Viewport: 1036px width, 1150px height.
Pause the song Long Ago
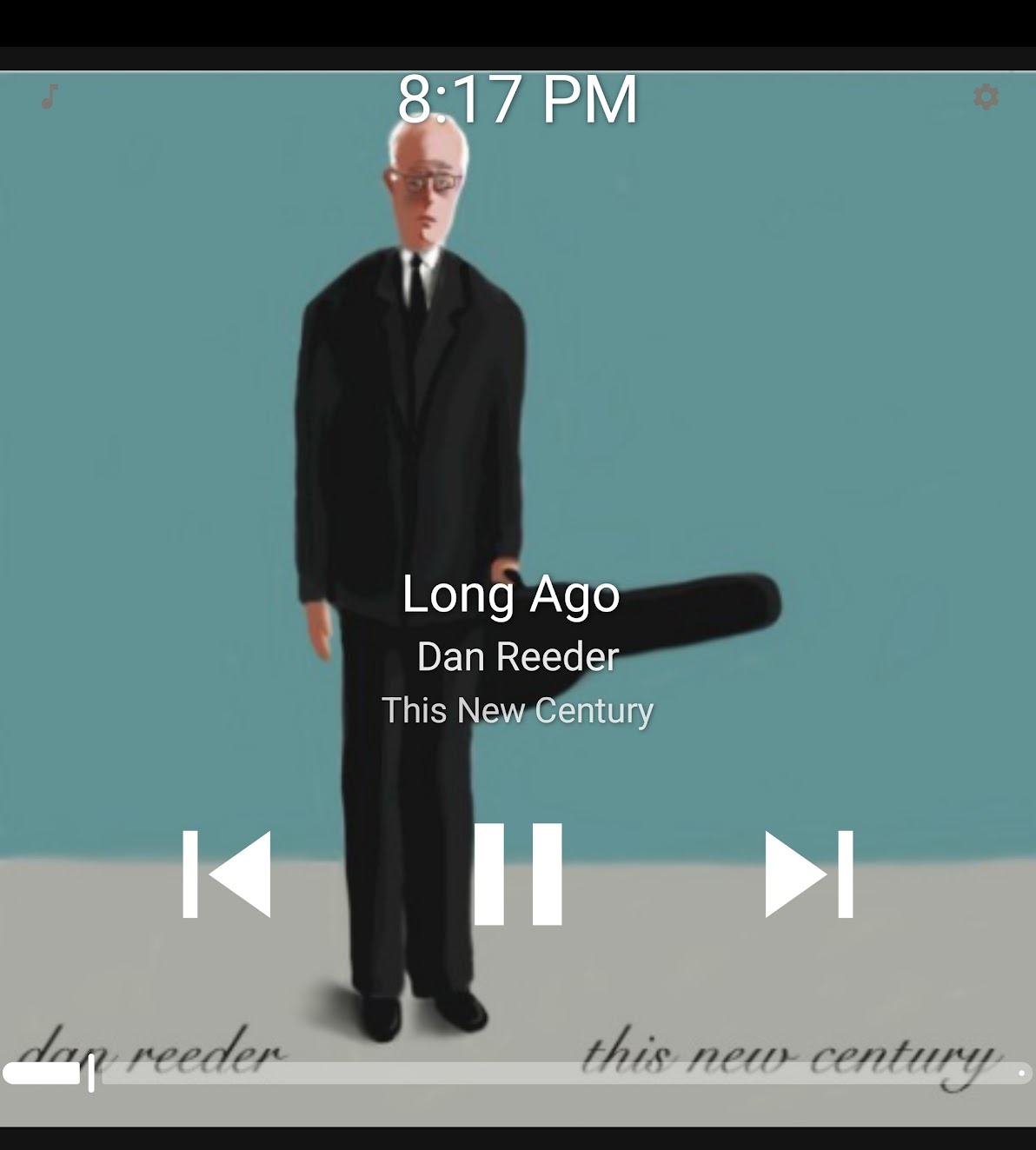tap(518, 874)
